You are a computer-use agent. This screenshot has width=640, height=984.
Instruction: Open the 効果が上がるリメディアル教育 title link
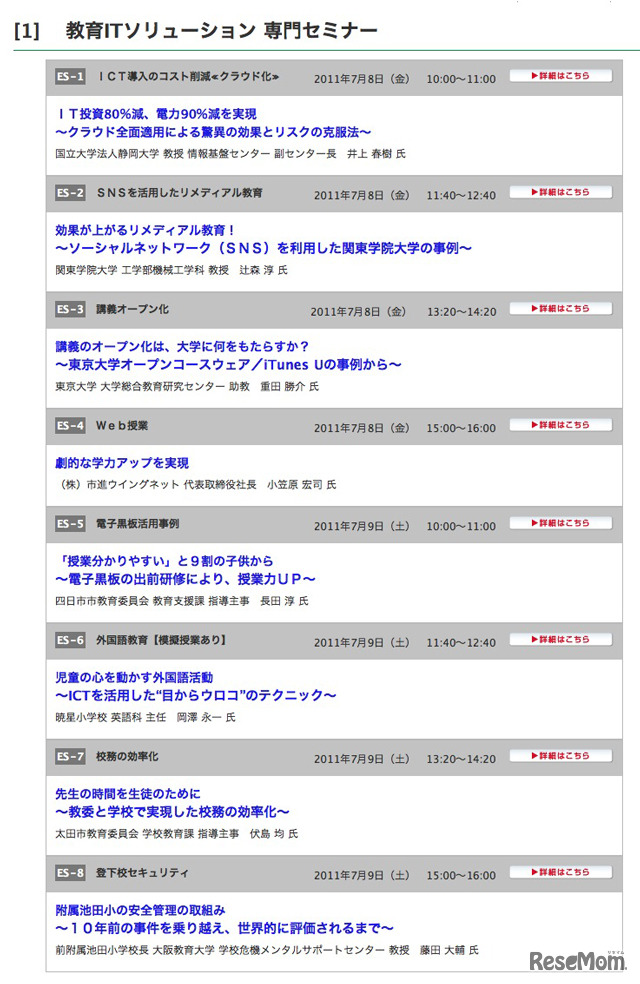pyautogui.click(x=145, y=230)
